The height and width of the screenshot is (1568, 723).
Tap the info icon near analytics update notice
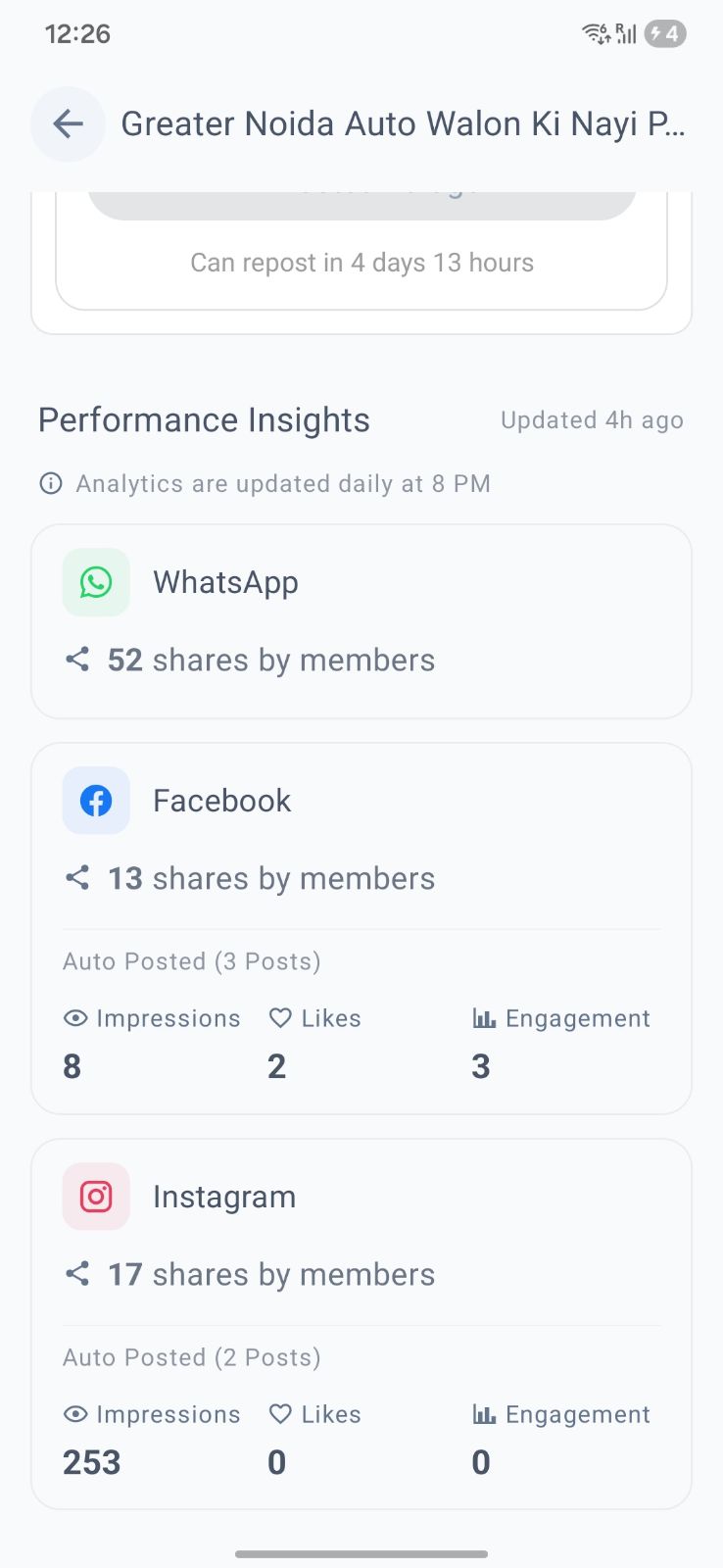tap(50, 483)
